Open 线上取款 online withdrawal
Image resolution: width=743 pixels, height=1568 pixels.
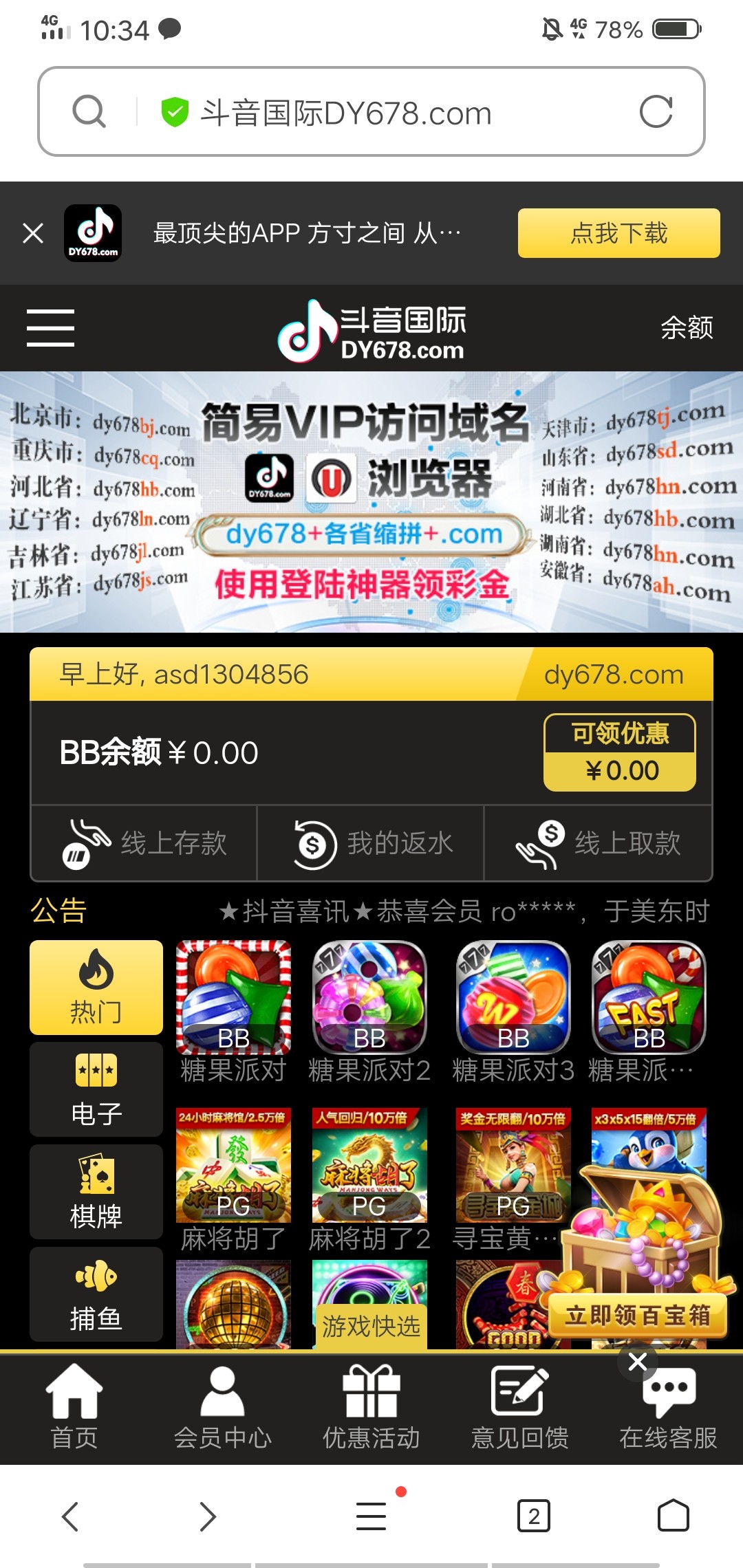(598, 843)
